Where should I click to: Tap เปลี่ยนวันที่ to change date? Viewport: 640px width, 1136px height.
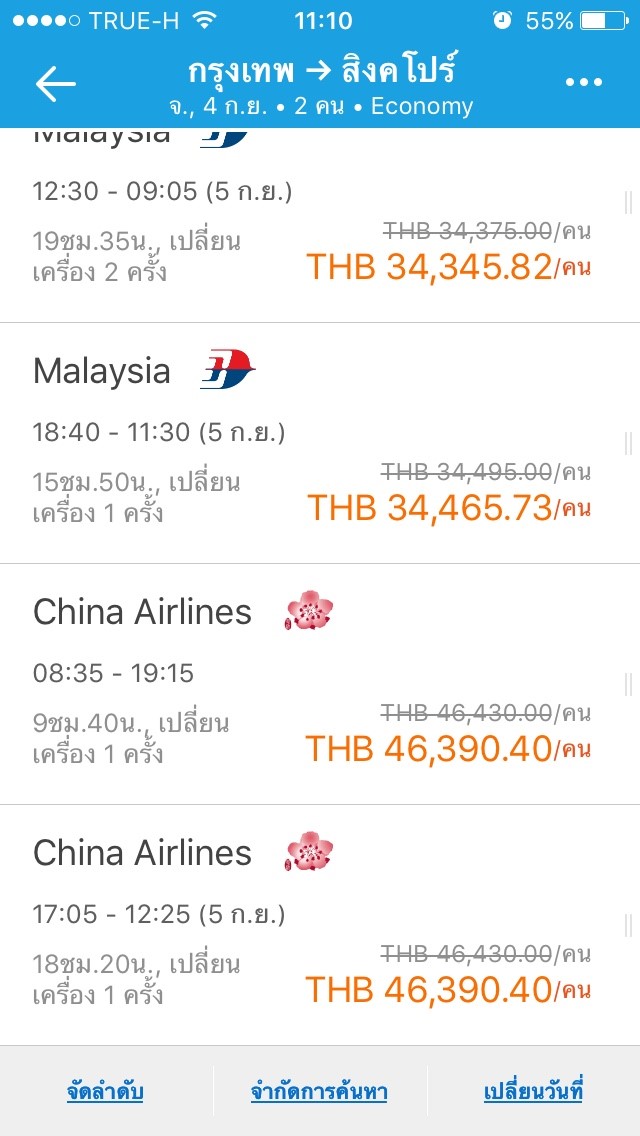point(533,1091)
